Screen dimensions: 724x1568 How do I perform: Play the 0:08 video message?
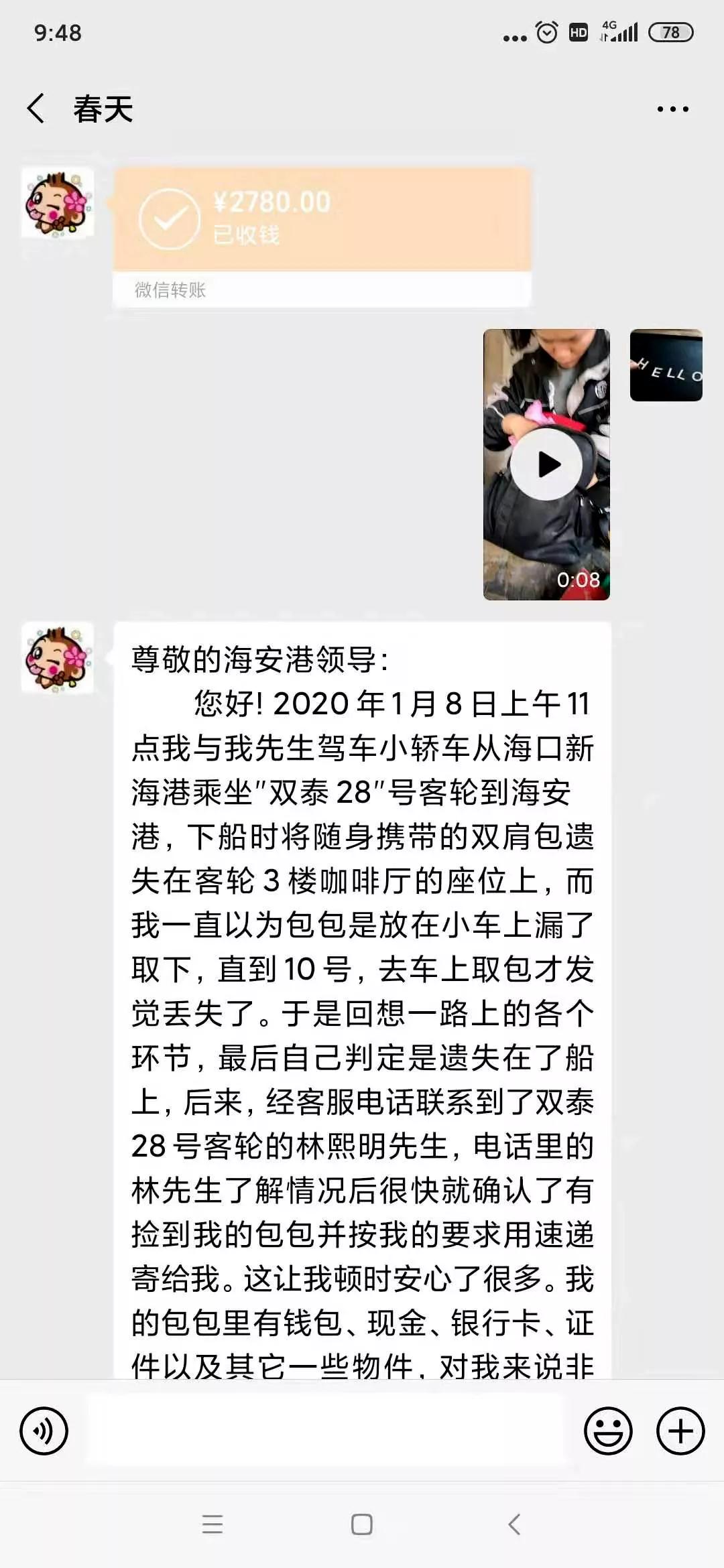546,464
